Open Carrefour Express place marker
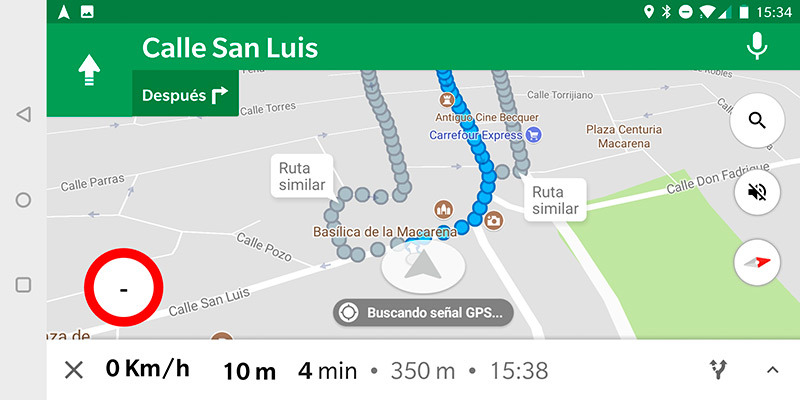Image resolution: width=800 pixels, height=400 pixels. 534,134
